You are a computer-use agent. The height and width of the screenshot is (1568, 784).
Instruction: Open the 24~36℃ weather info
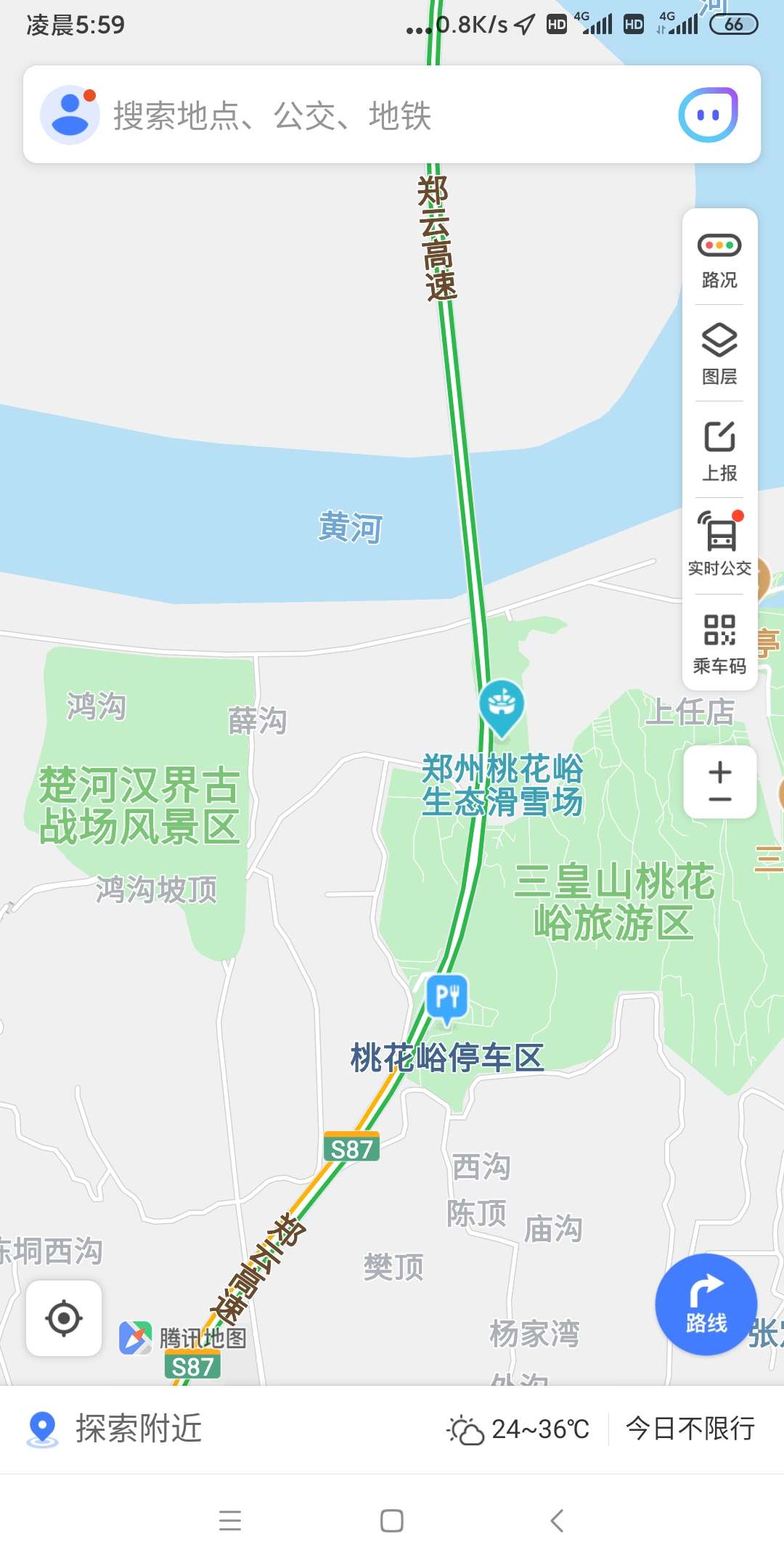pos(518,1429)
